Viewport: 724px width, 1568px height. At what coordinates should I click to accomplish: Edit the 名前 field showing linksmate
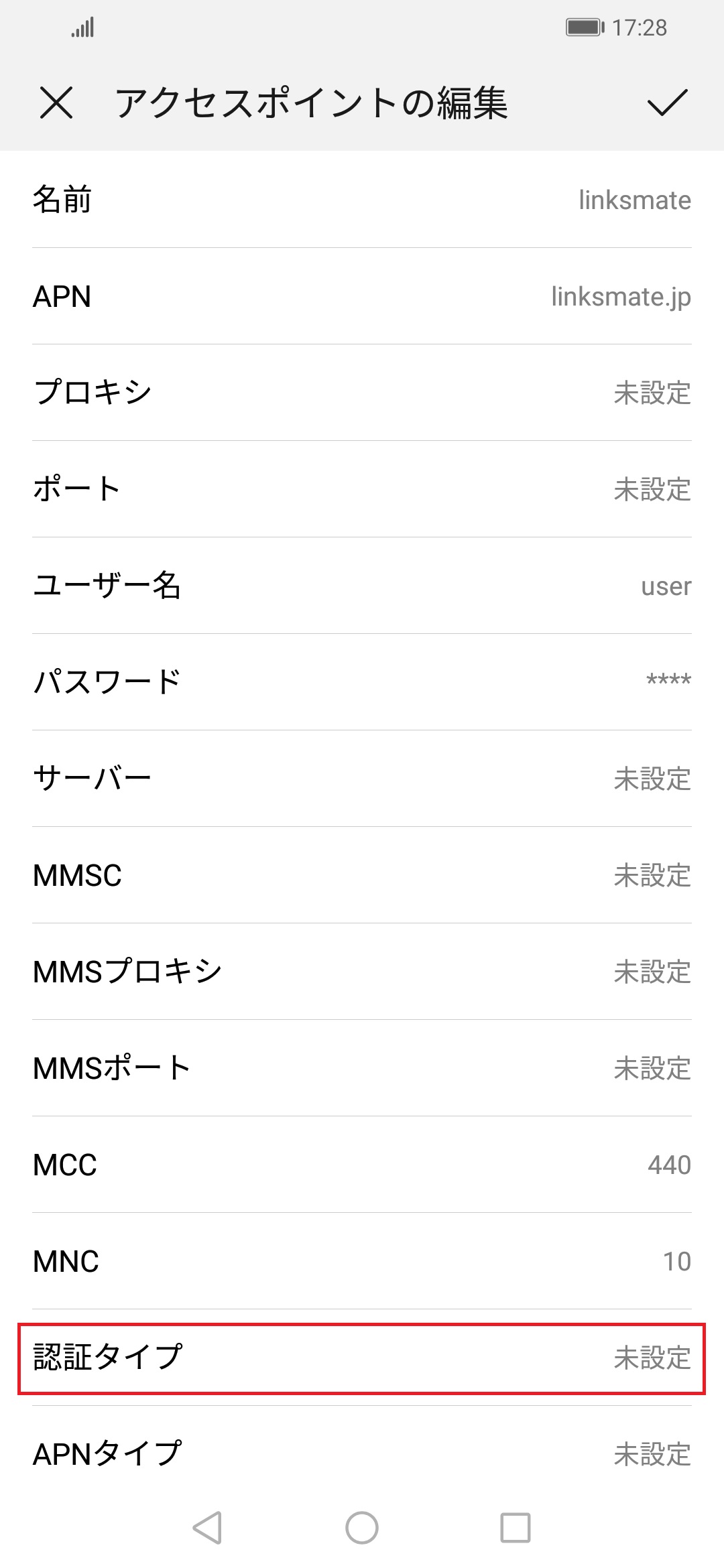362,200
